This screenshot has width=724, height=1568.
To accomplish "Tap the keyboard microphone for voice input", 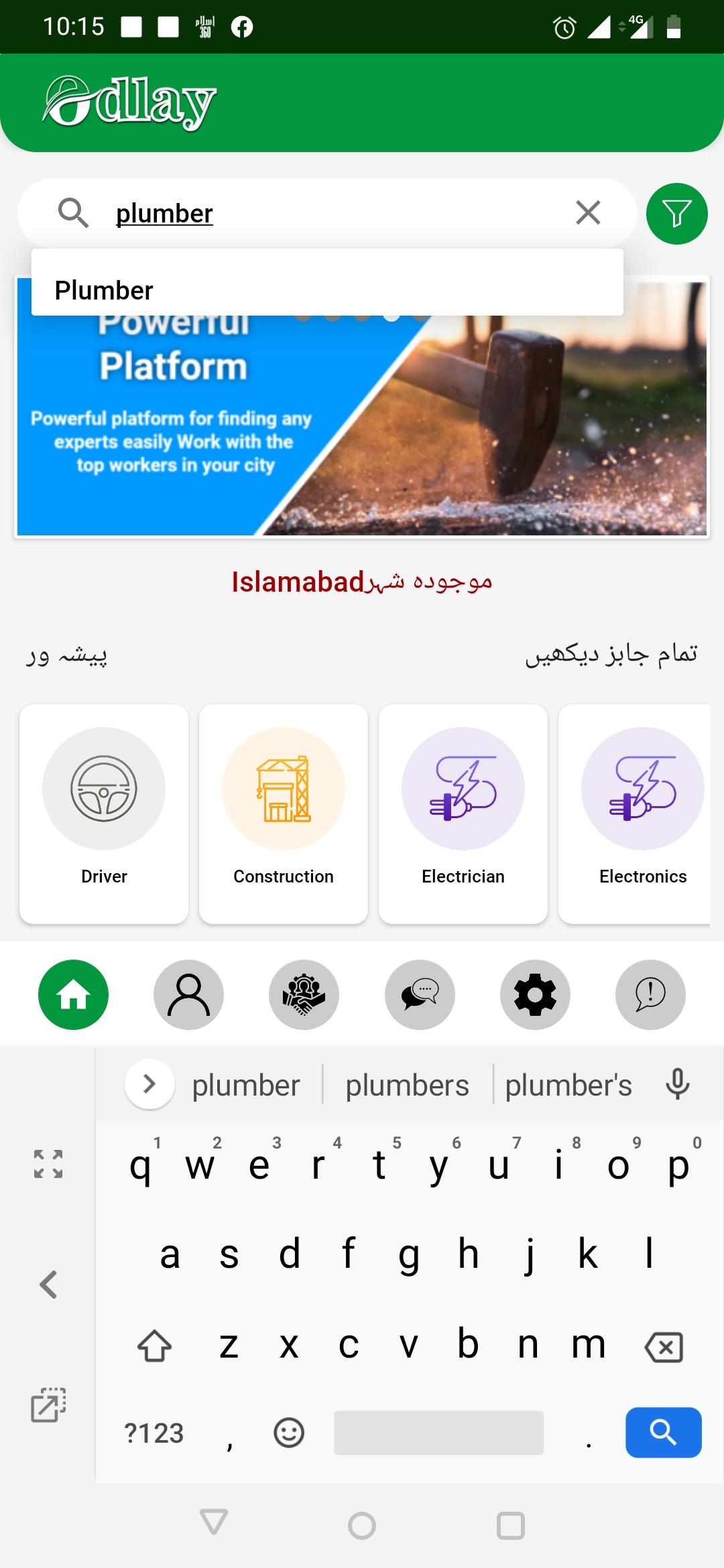I will point(677,1084).
